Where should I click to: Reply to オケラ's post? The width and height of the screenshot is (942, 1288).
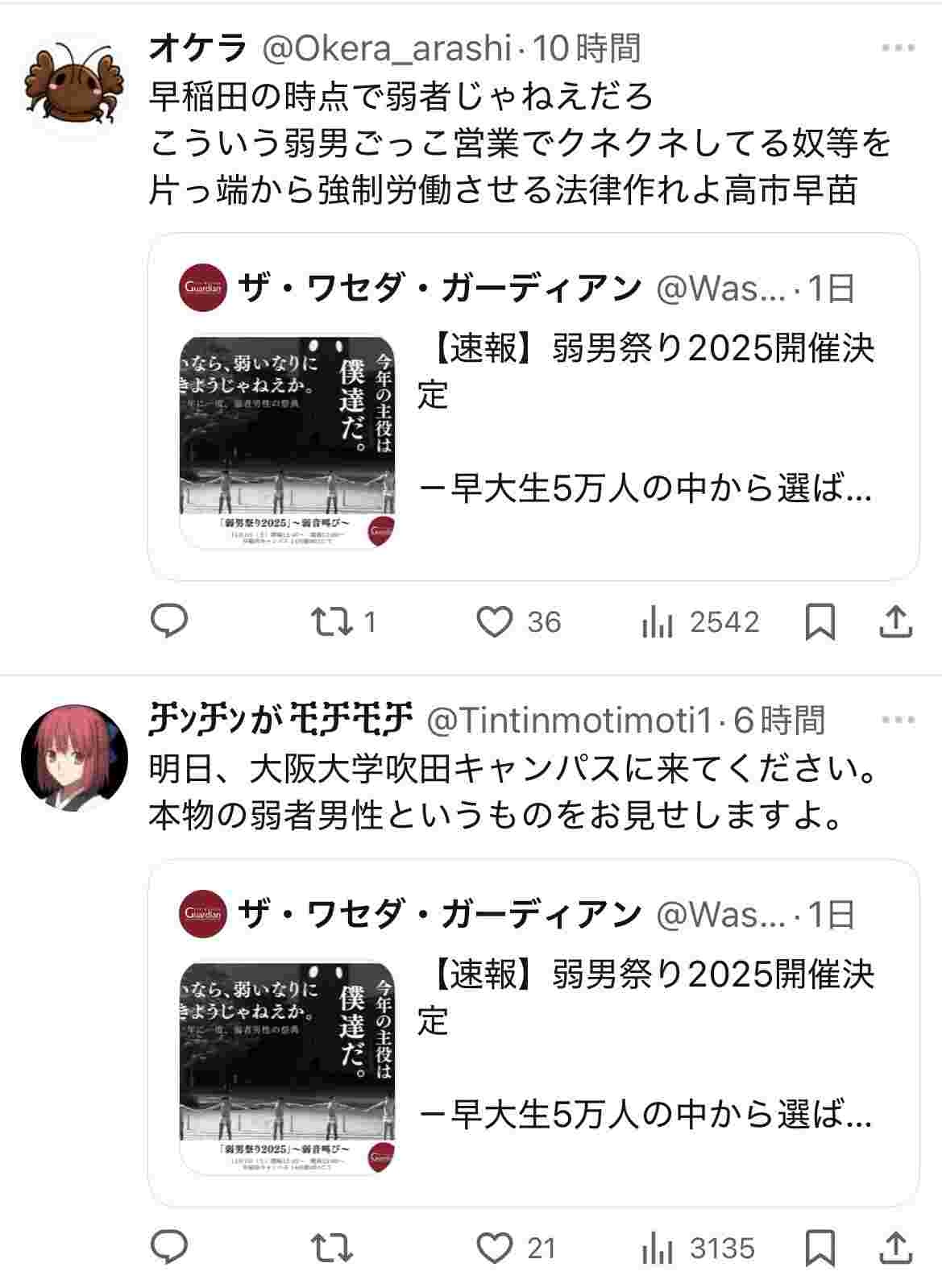click(170, 621)
